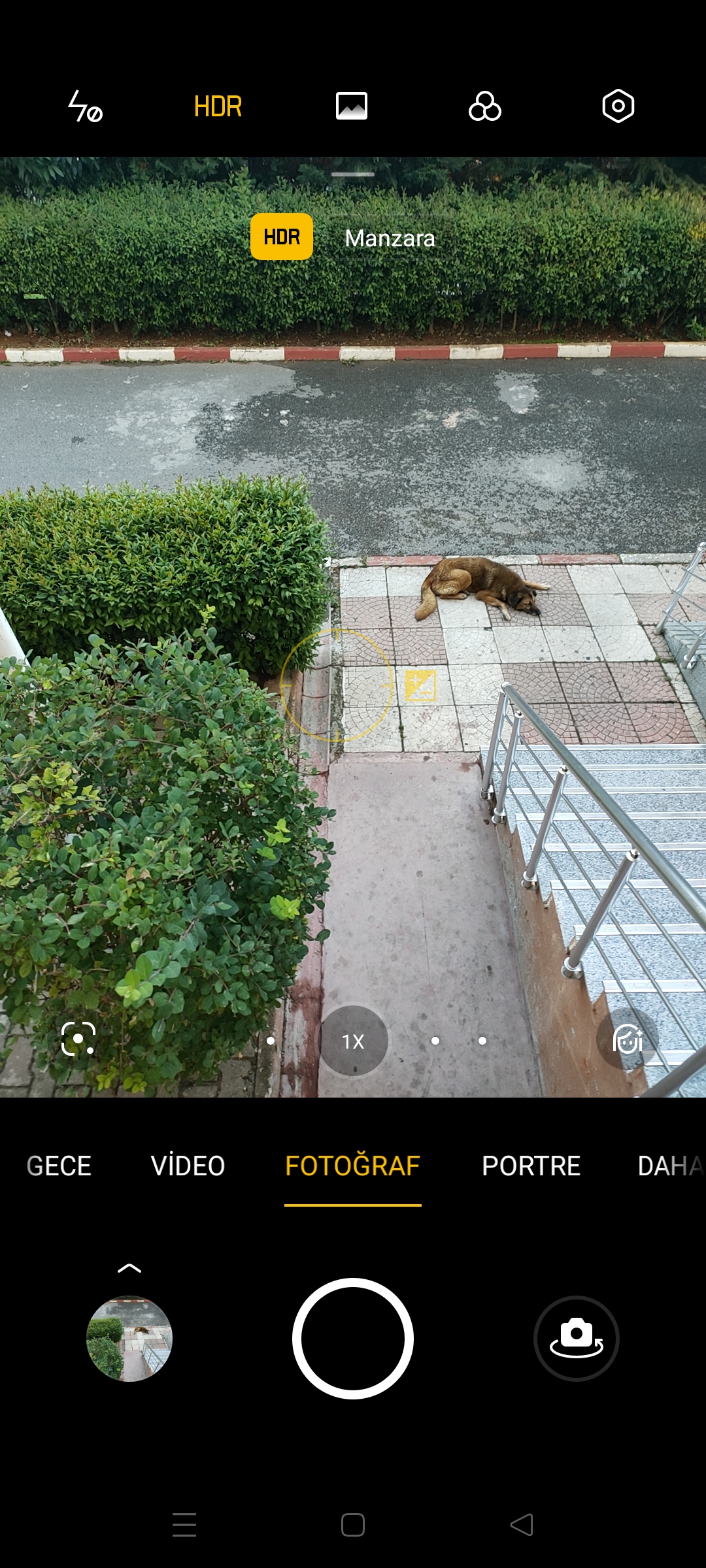The width and height of the screenshot is (706, 1568).
Task: Open the aspect ratio picture icon
Action: pyautogui.click(x=352, y=106)
